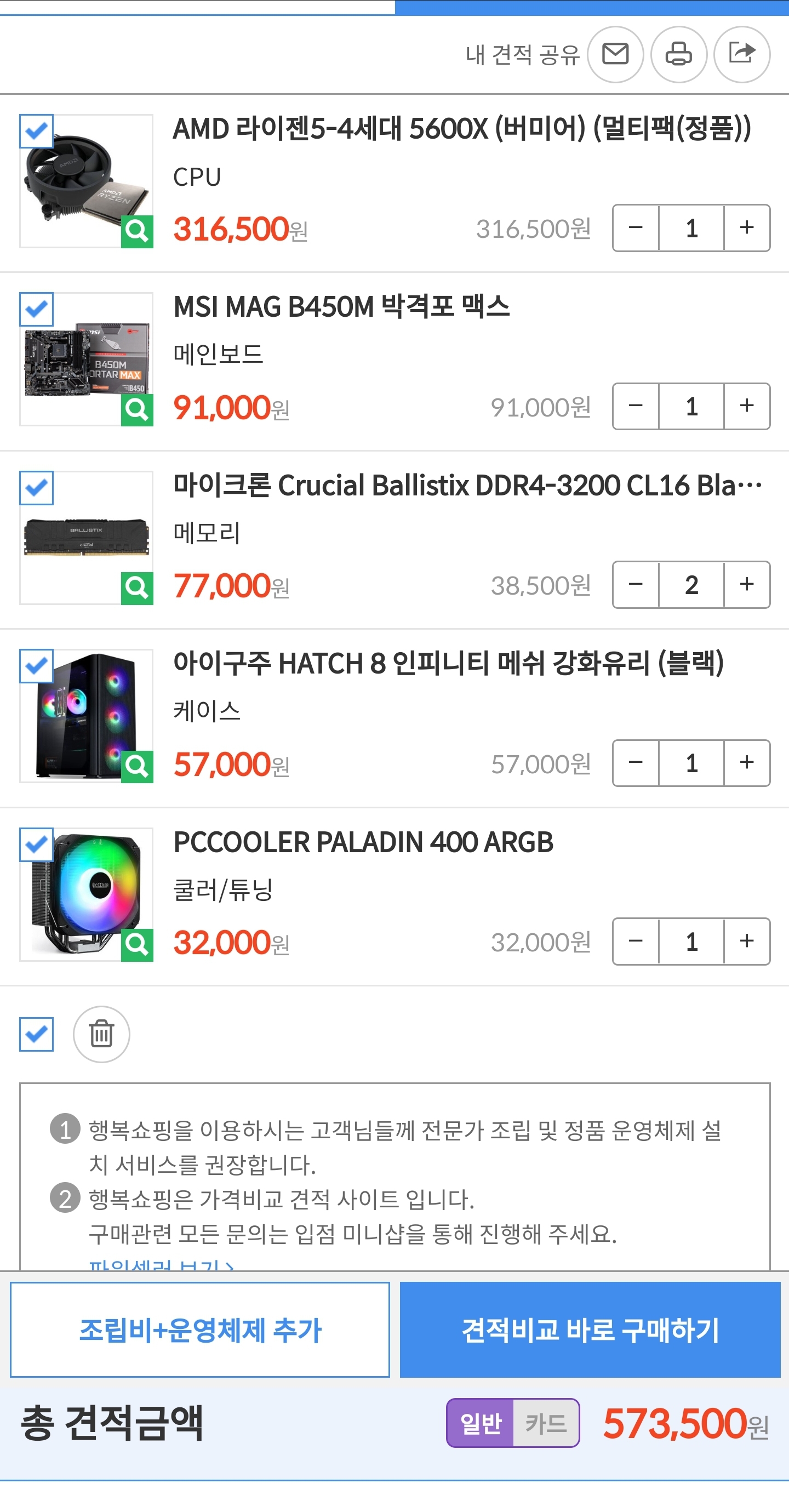Screen dimensions: 789x1512
Task: Print the estimate
Action: coord(679,54)
